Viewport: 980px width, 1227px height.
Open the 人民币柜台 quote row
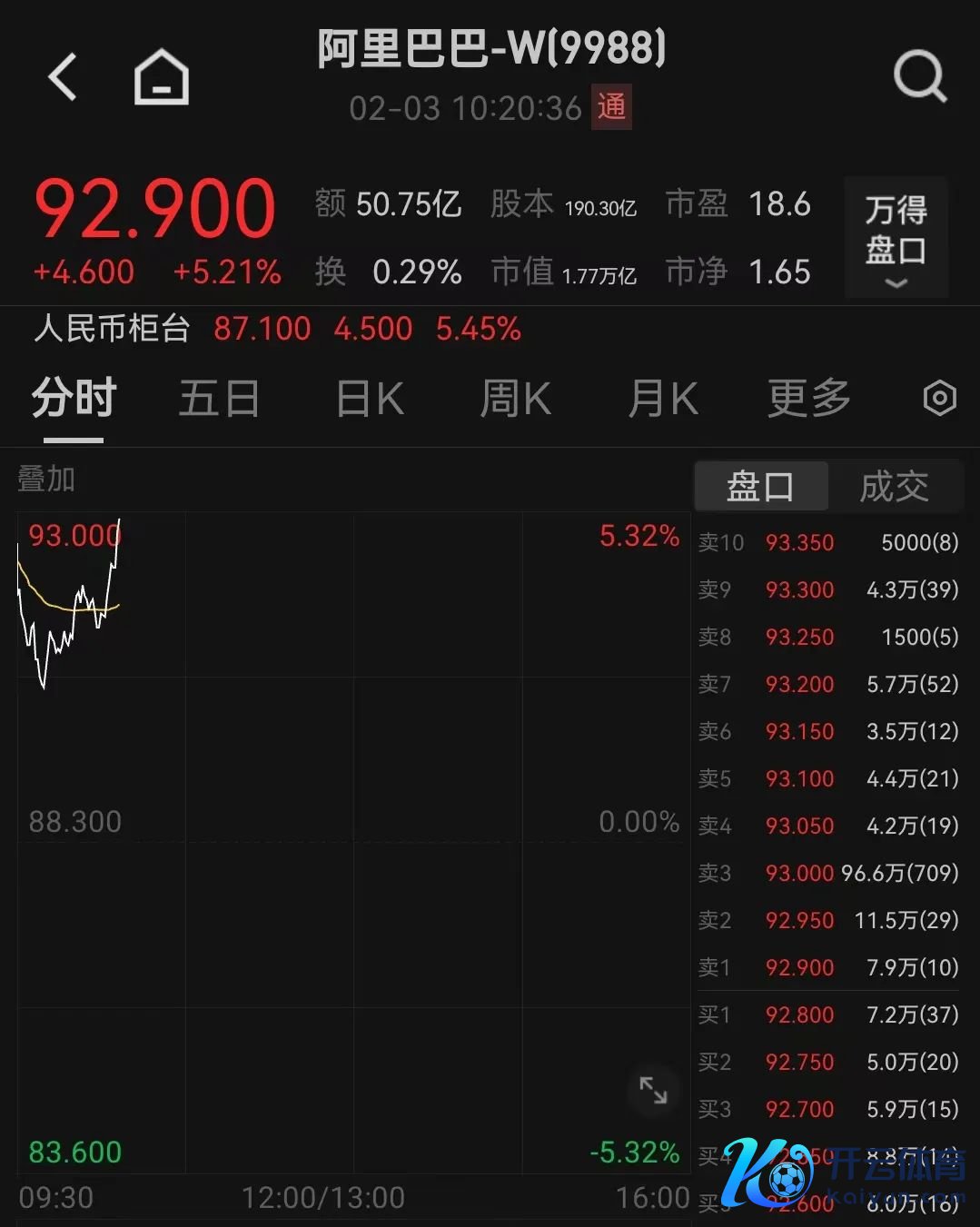coord(277,329)
